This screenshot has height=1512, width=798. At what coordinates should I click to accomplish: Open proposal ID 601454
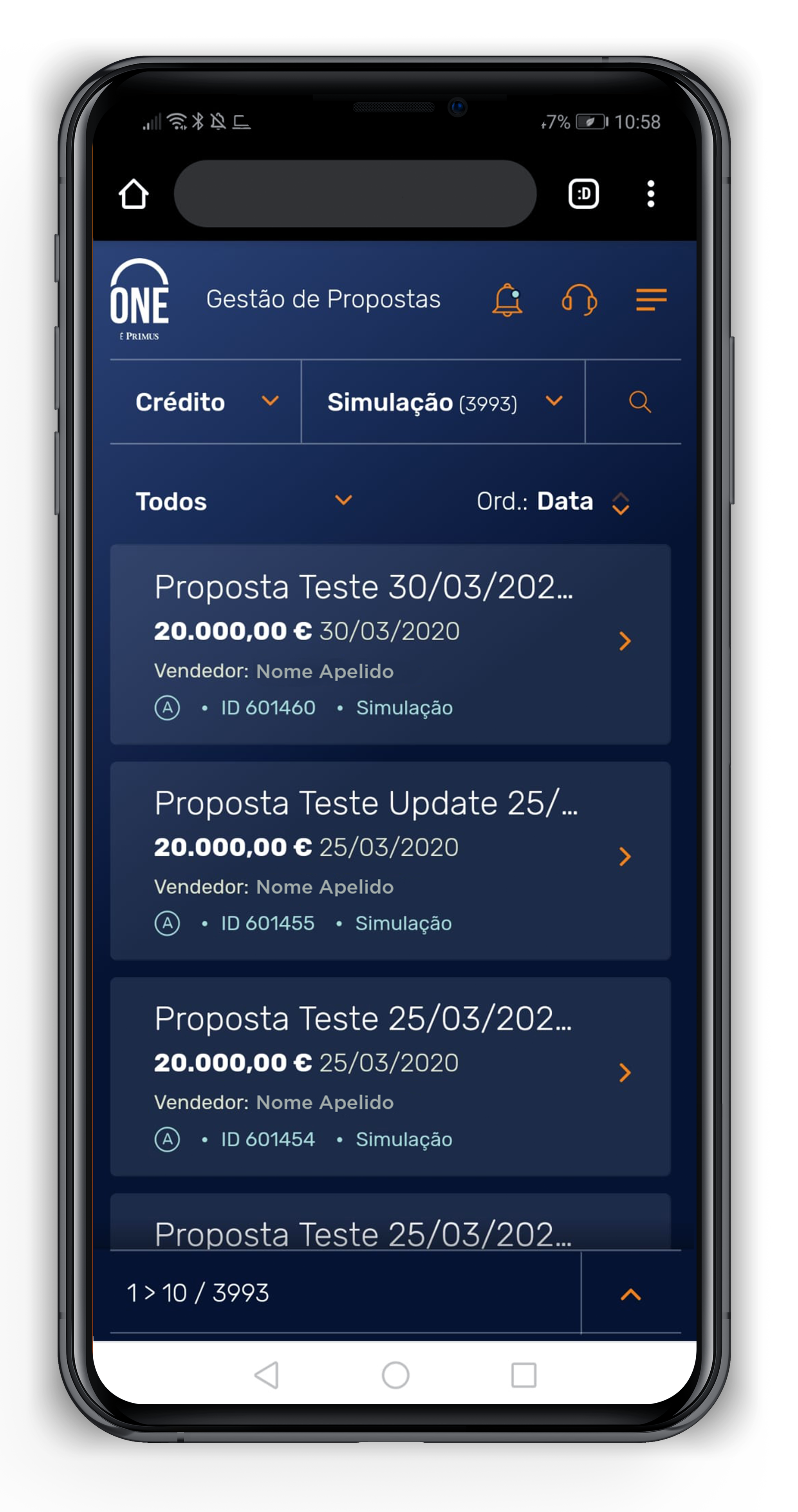[x=390, y=1077]
